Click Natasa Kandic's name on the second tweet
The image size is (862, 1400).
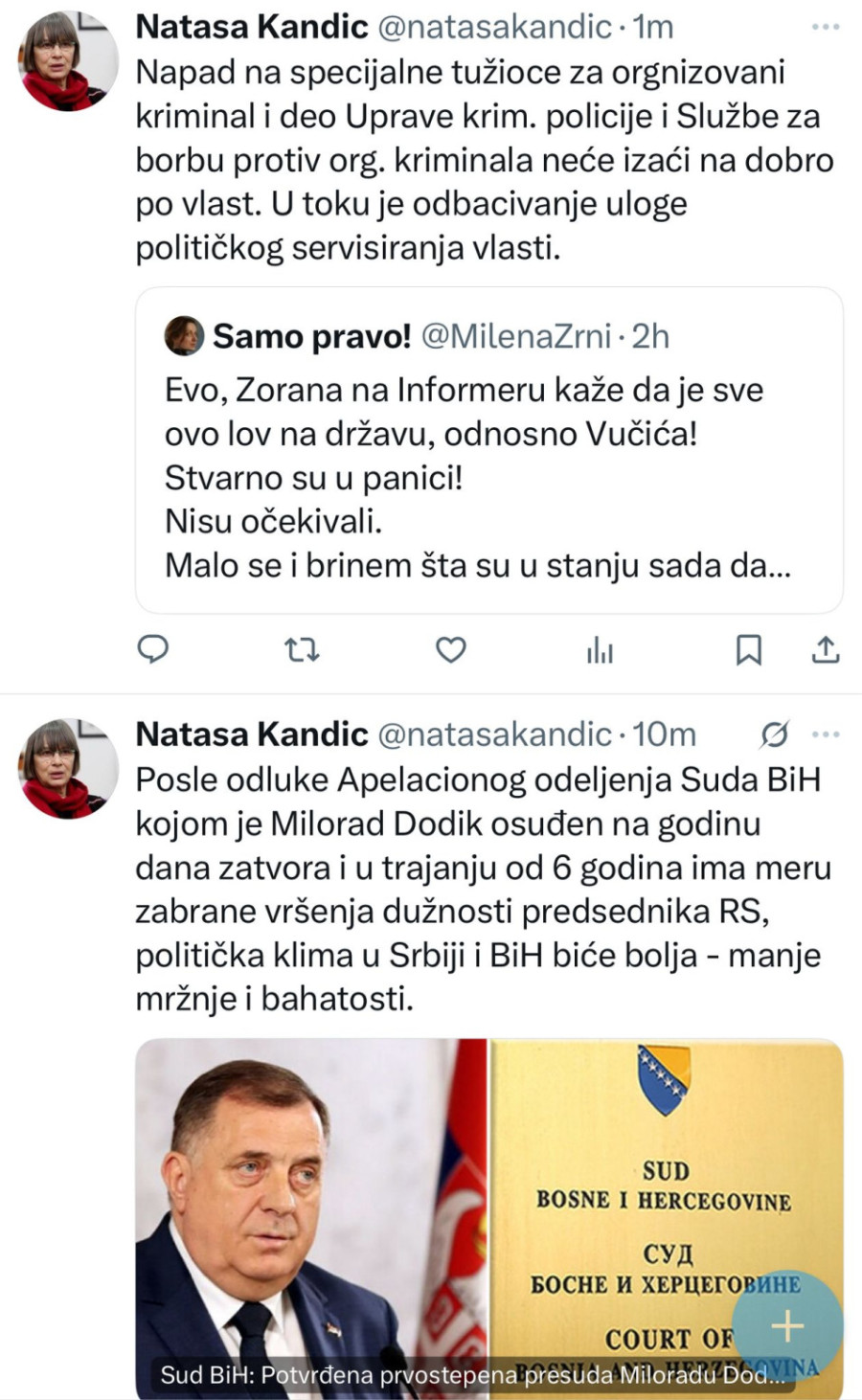[249, 734]
